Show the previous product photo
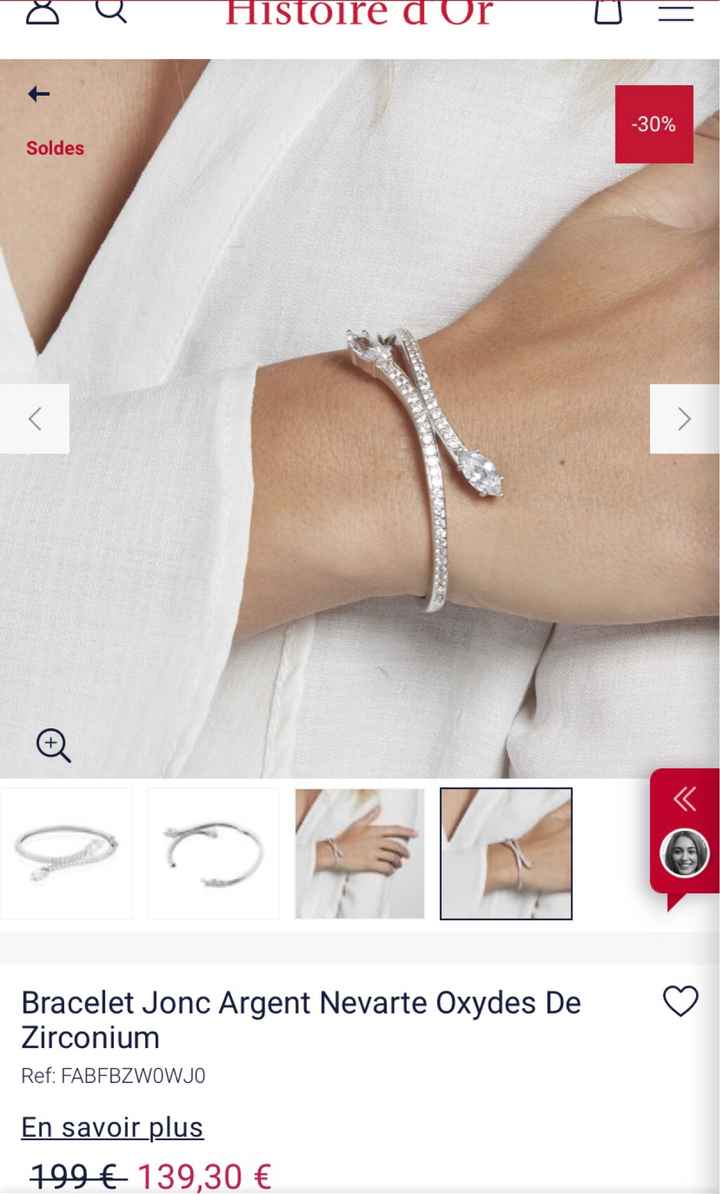Screen dimensions: 720x1194 pyautogui.click(x=35, y=419)
